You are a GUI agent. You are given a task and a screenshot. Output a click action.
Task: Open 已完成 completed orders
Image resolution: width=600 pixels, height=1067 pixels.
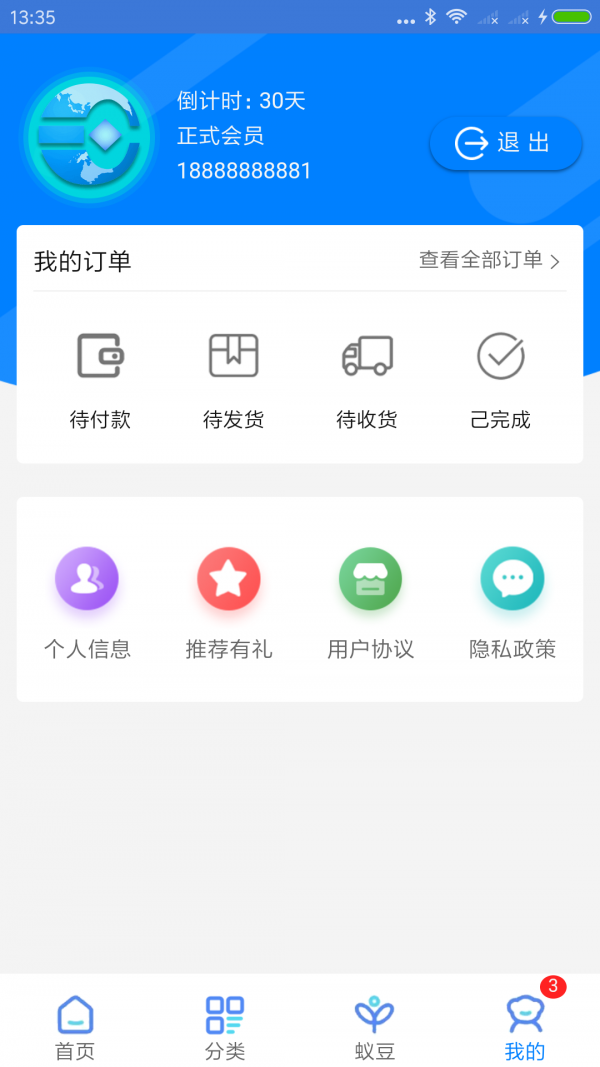pyautogui.click(x=500, y=380)
